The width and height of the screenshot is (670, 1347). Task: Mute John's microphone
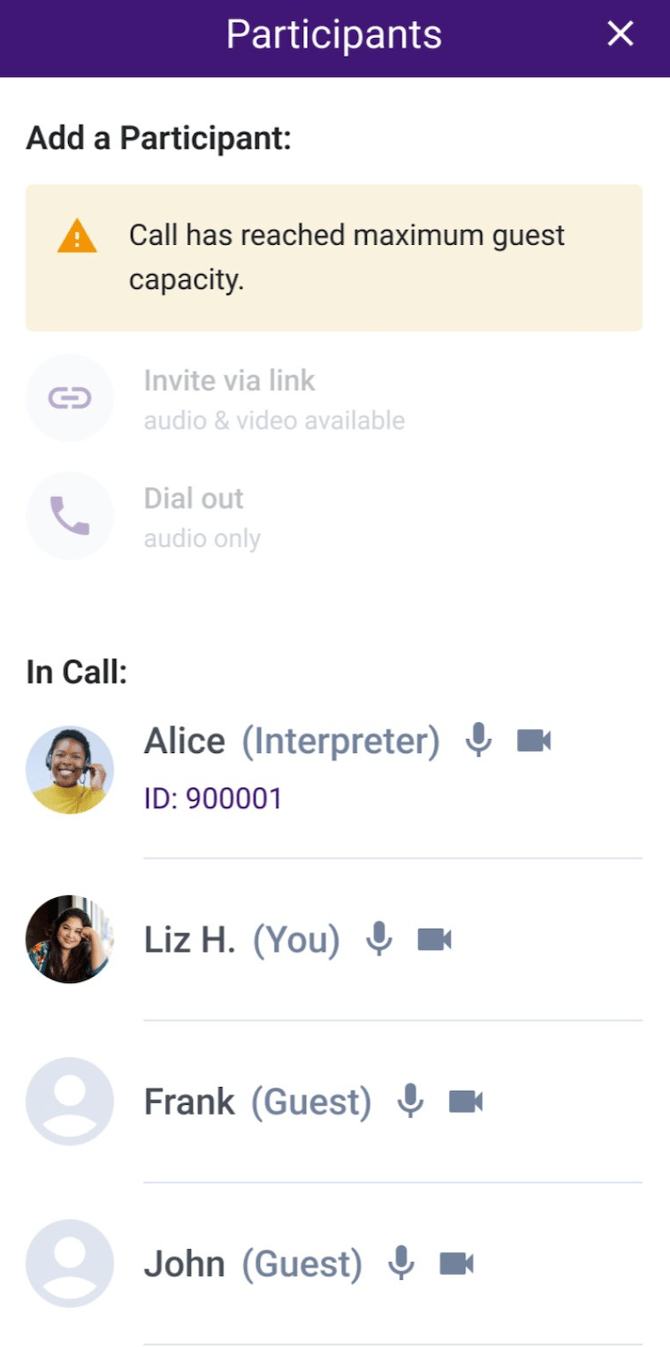click(x=401, y=1263)
